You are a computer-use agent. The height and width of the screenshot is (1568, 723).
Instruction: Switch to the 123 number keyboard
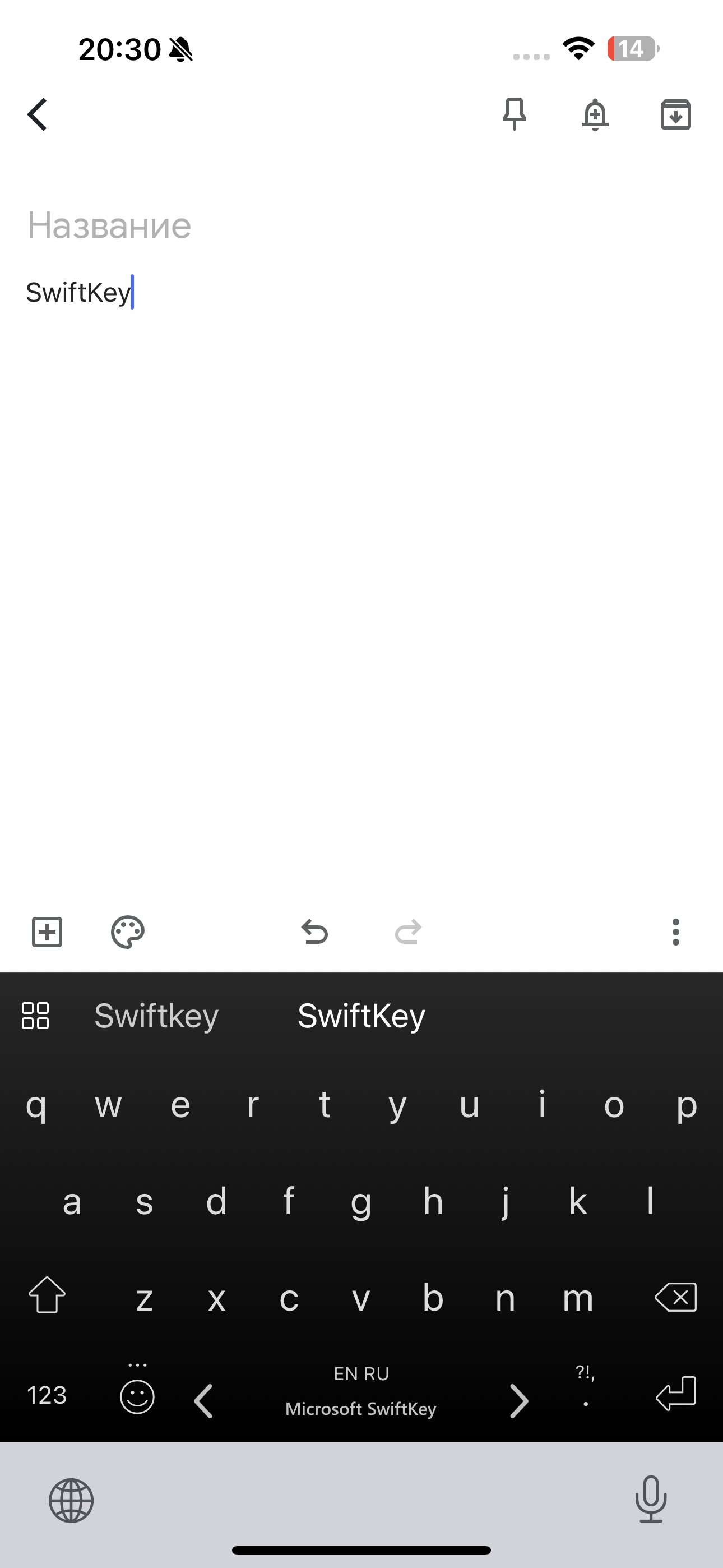click(47, 1395)
